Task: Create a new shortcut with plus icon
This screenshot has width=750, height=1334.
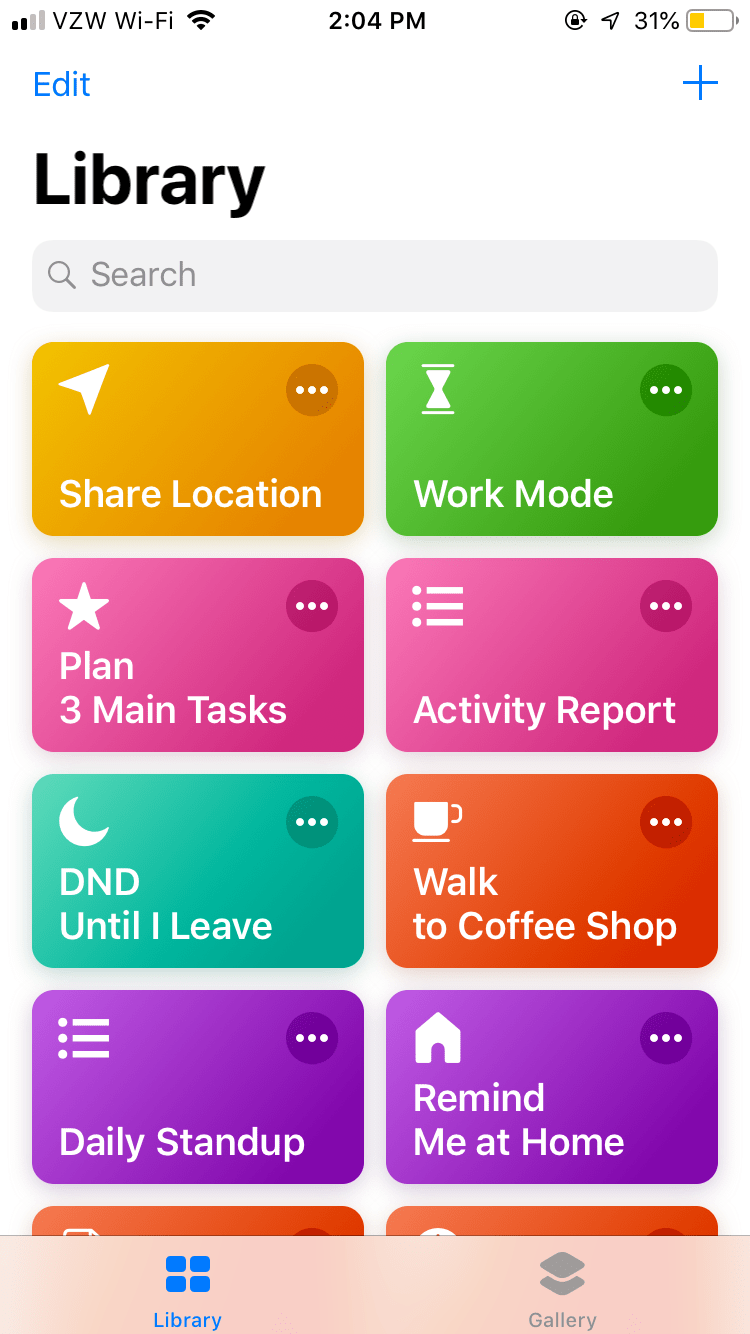Action: [x=700, y=83]
